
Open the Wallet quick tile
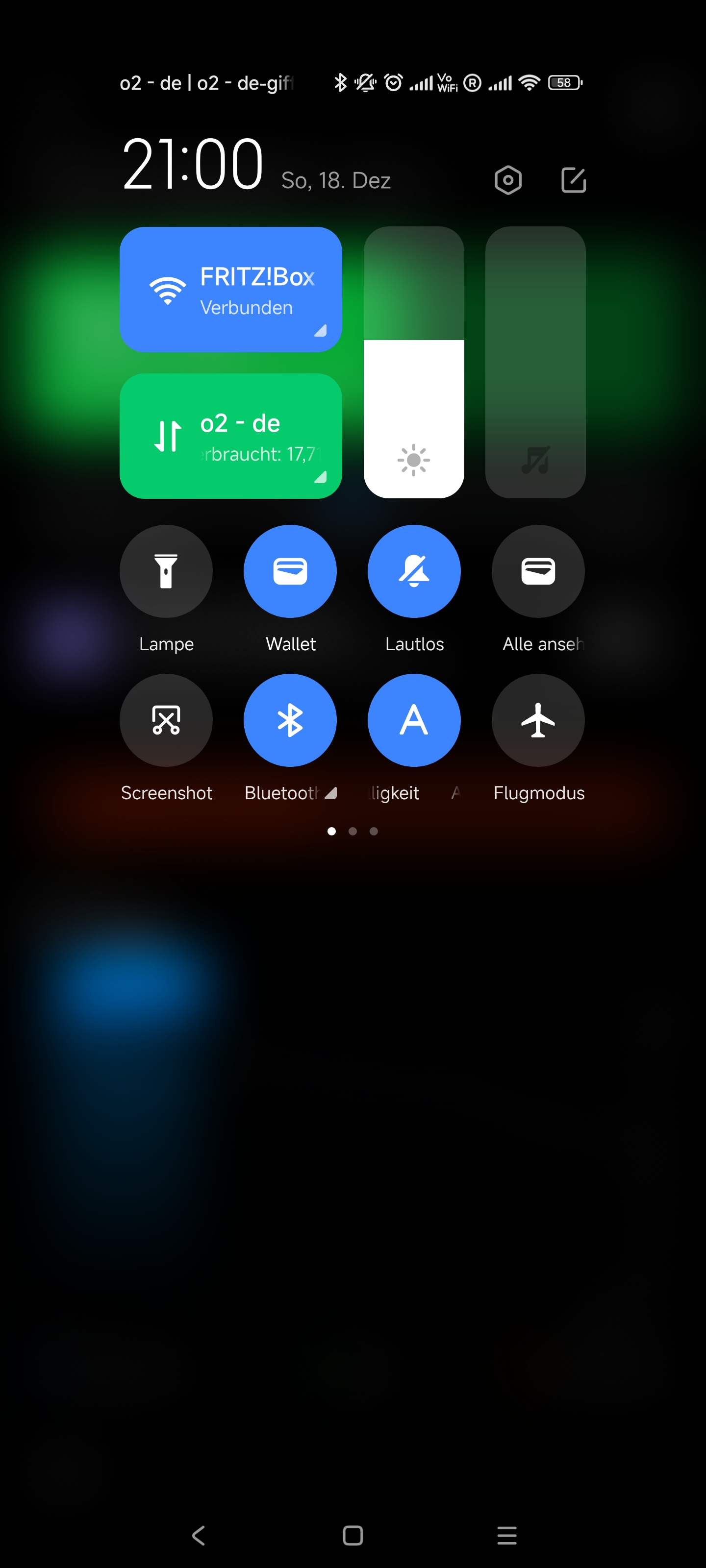290,571
